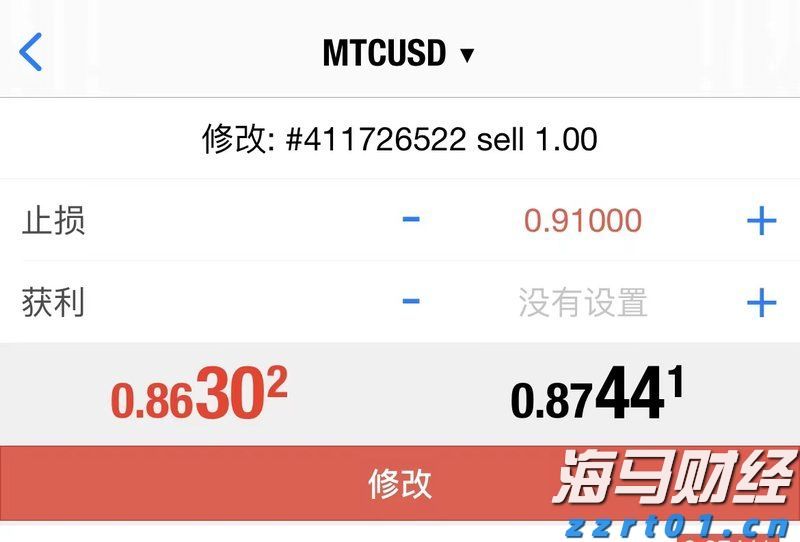
Task: Increase the 获利 take profit value
Action: [761, 302]
